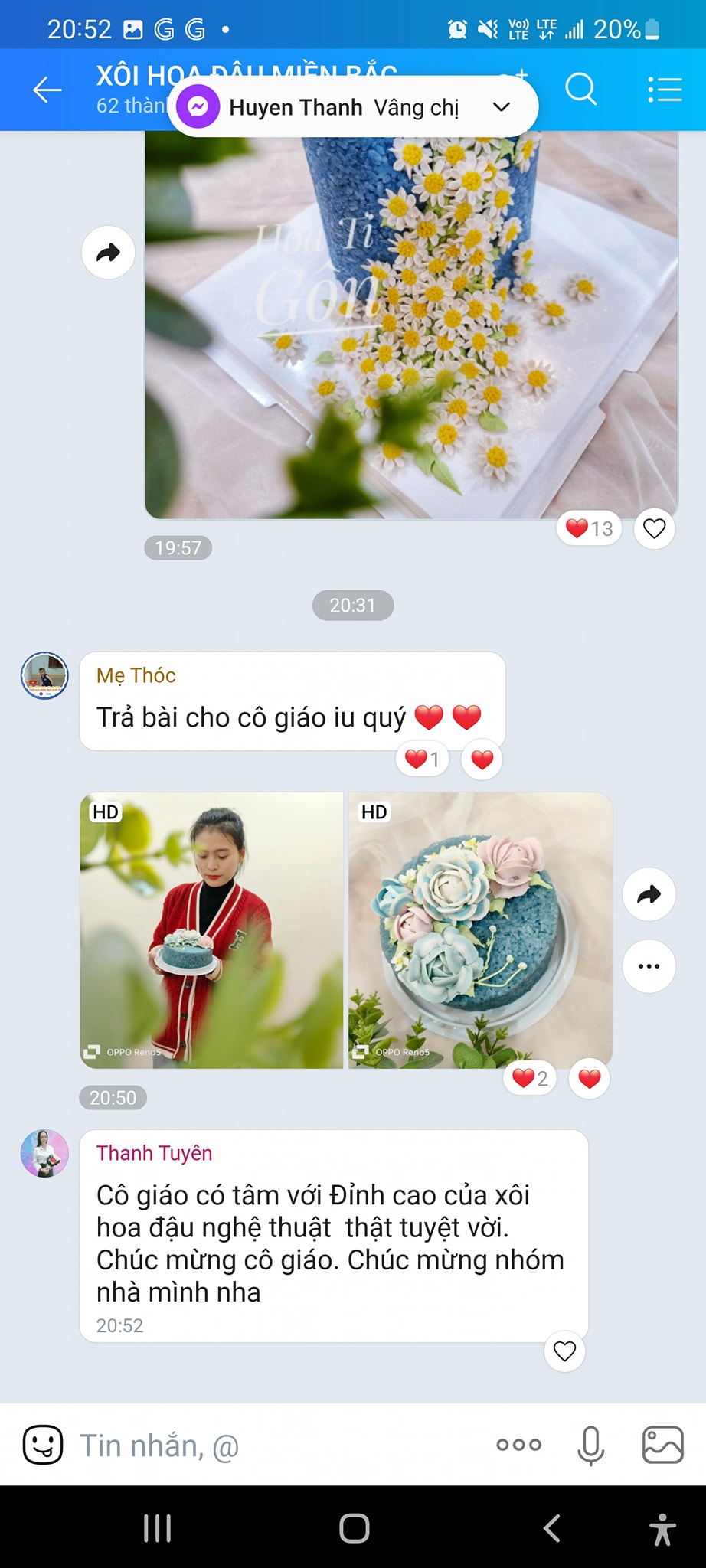Open the group options menu
Screen dimensions: 706x1568
point(664,90)
